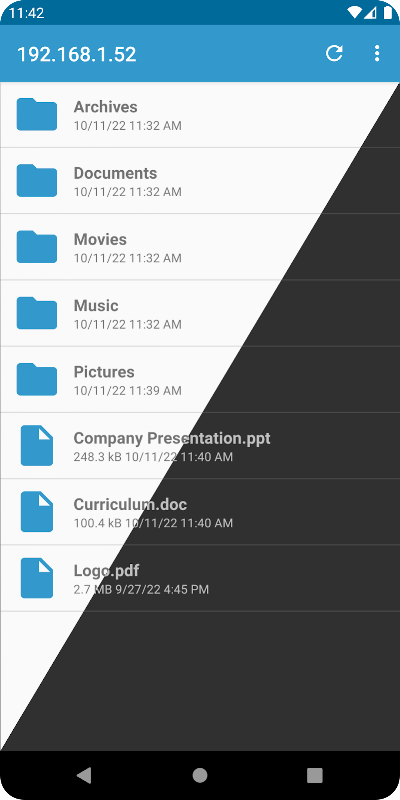This screenshot has width=400, height=800.
Task: Browse the Movies folder
Action: [x=200, y=247]
